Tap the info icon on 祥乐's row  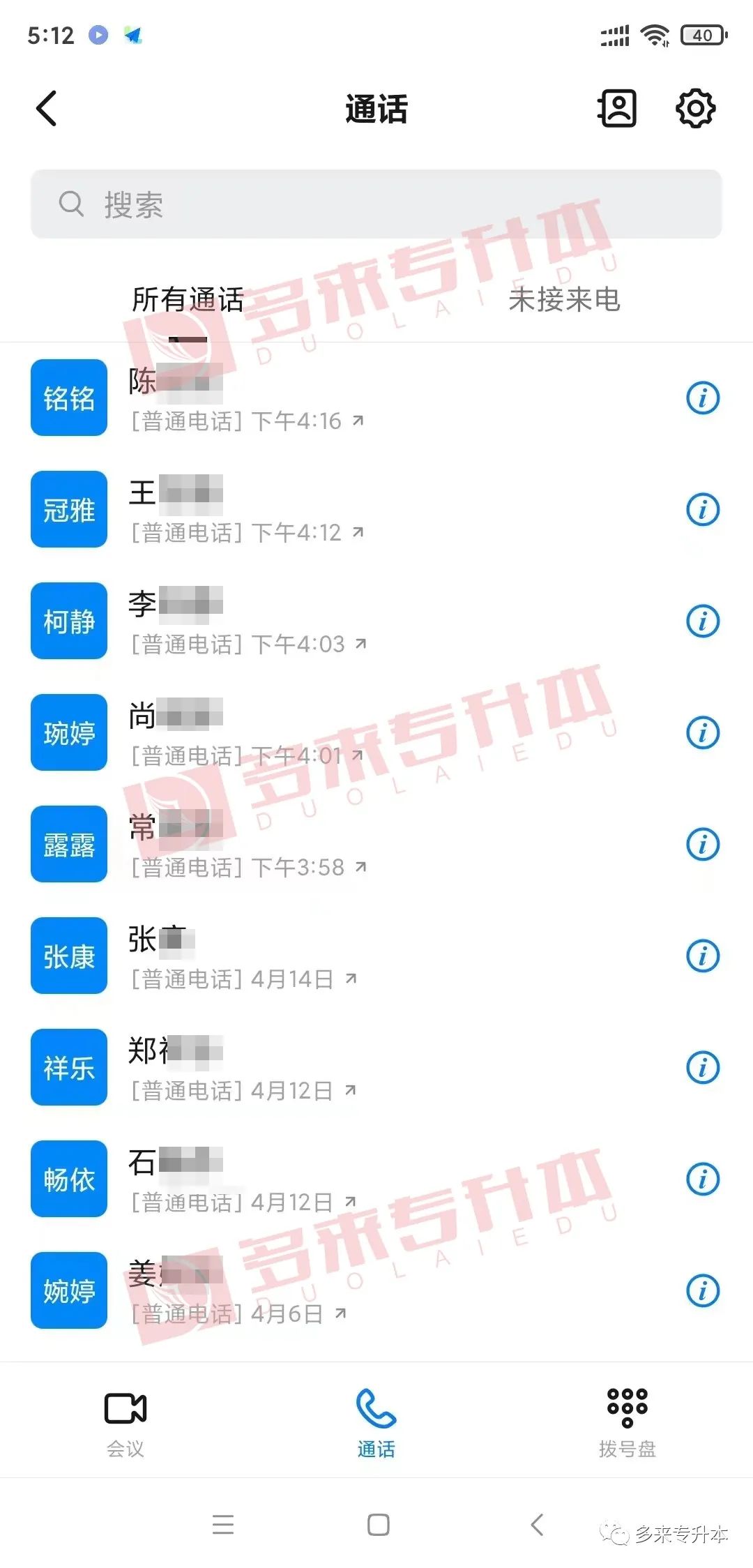click(x=703, y=1068)
